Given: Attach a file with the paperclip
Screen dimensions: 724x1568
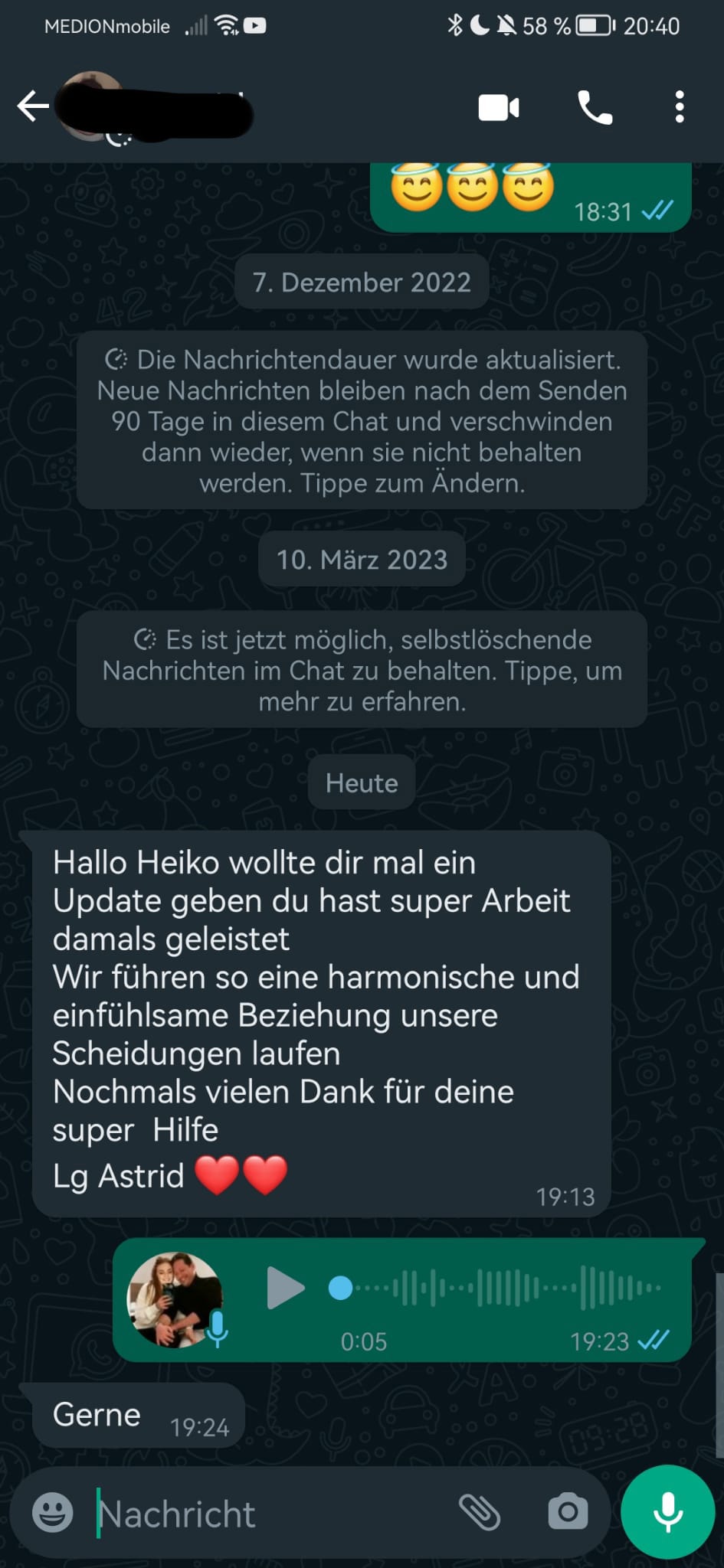Looking at the screenshot, I should click(x=480, y=1513).
